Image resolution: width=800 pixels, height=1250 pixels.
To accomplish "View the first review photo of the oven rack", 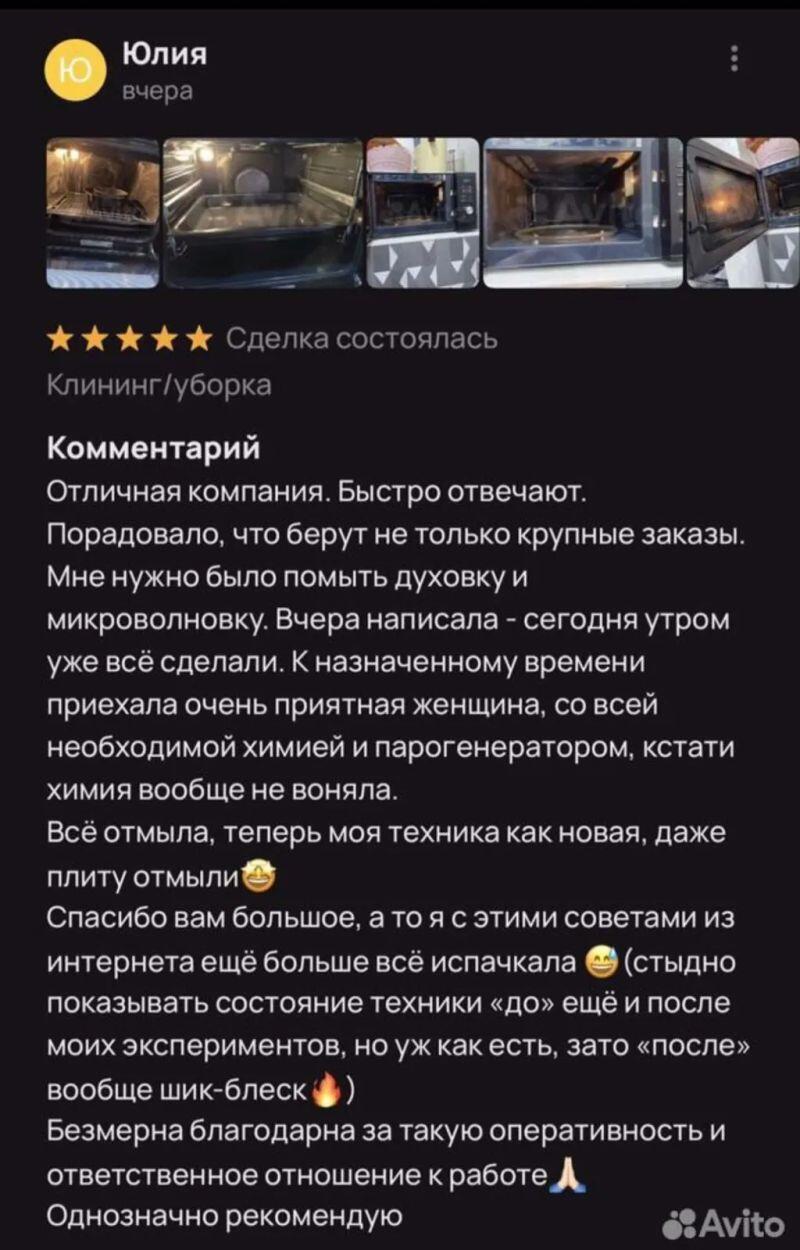I will click(x=102, y=213).
